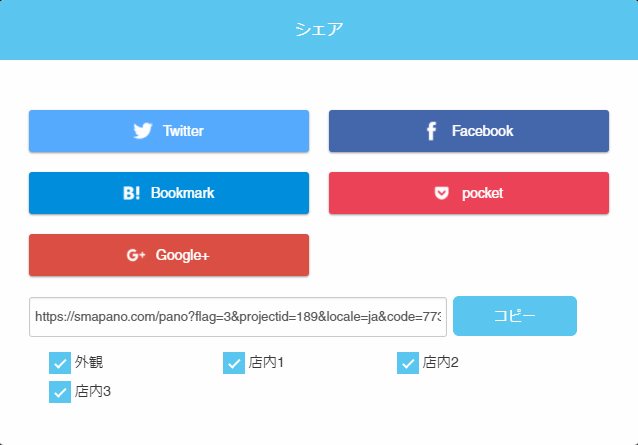Share to Facebook
Viewport: 638px width, 445px height.
point(468,131)
